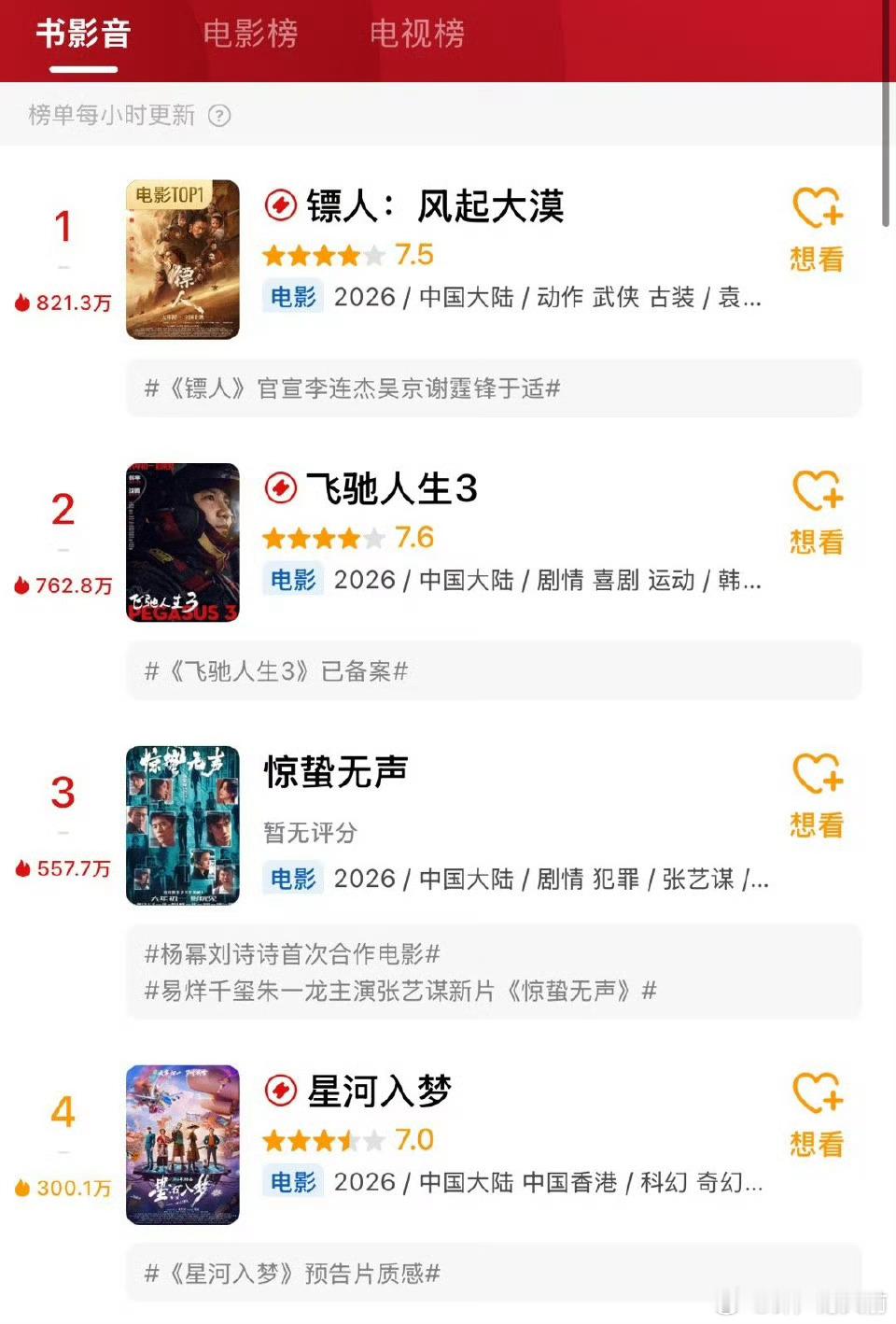
Task: Open the 《镖人》官宣 hashtag topic
Action: [x=355, y=388]
